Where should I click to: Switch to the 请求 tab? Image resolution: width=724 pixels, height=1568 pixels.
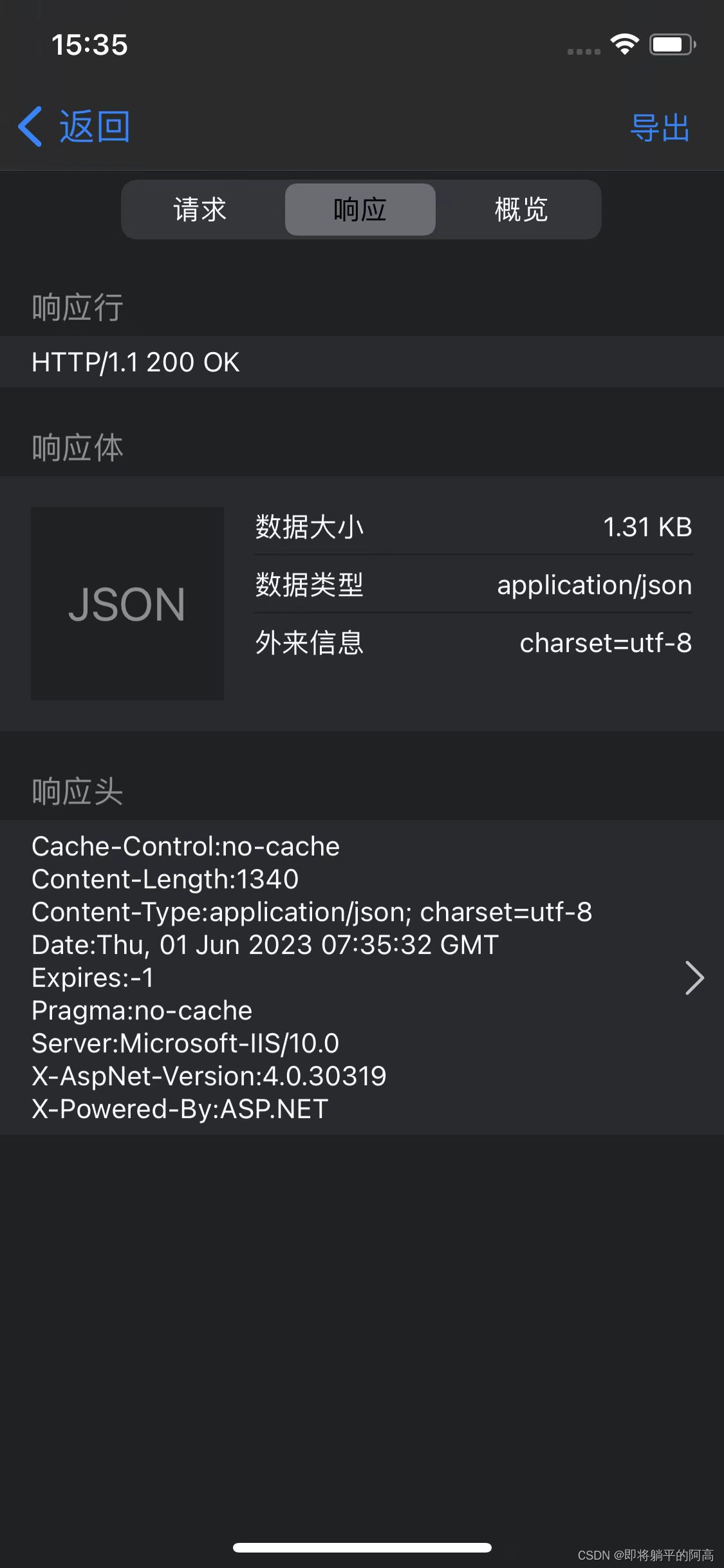(x=200, y=210)
